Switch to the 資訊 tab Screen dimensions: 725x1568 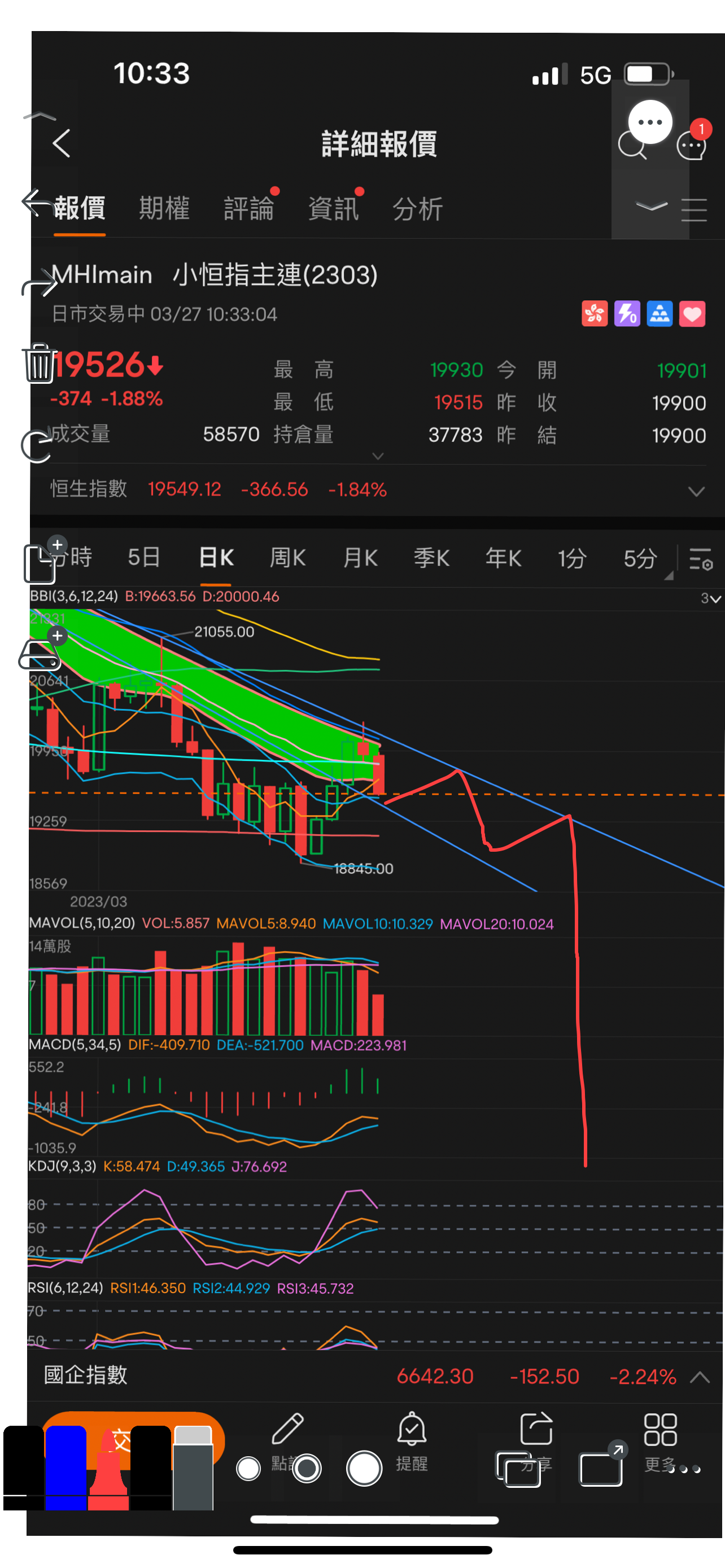[x=333, y=209]
